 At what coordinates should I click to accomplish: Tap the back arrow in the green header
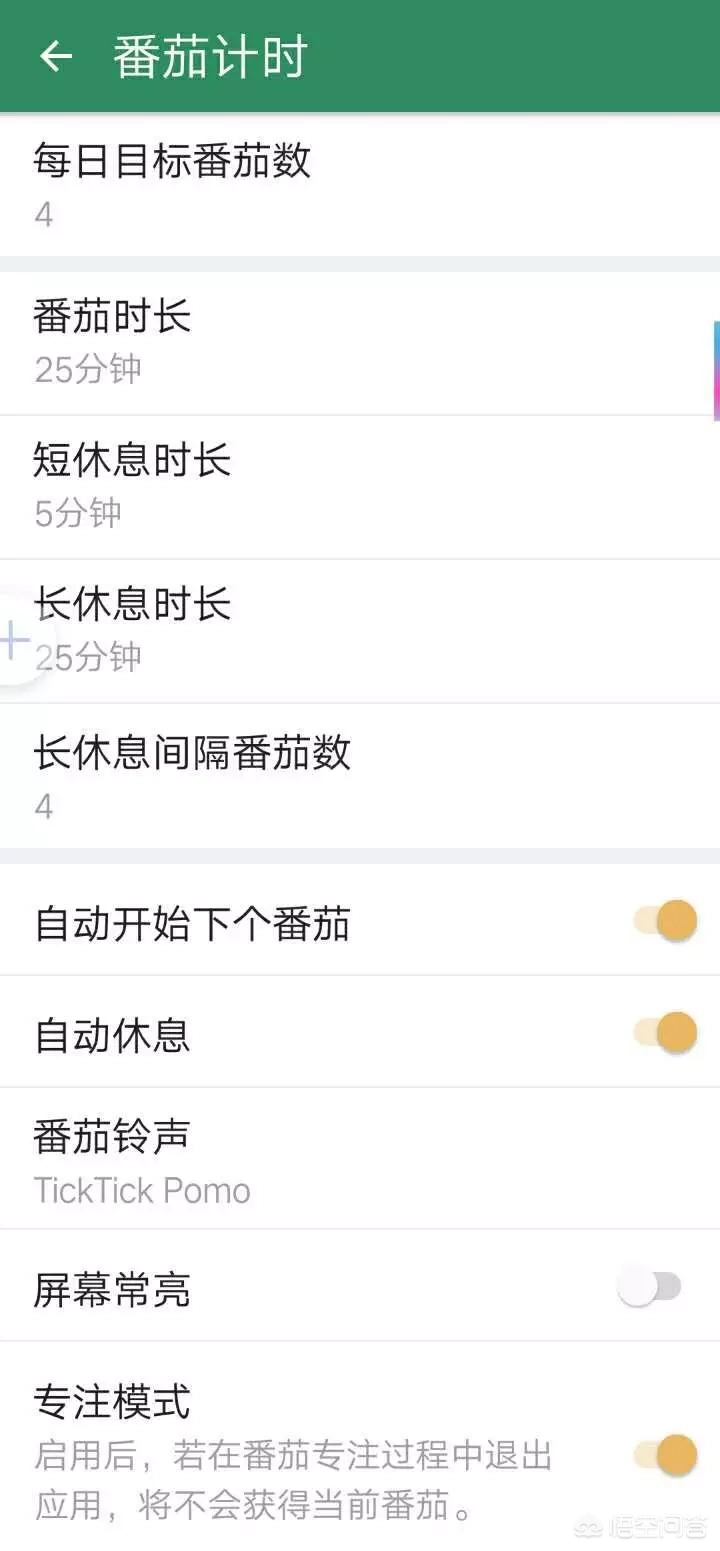point(55,55)
